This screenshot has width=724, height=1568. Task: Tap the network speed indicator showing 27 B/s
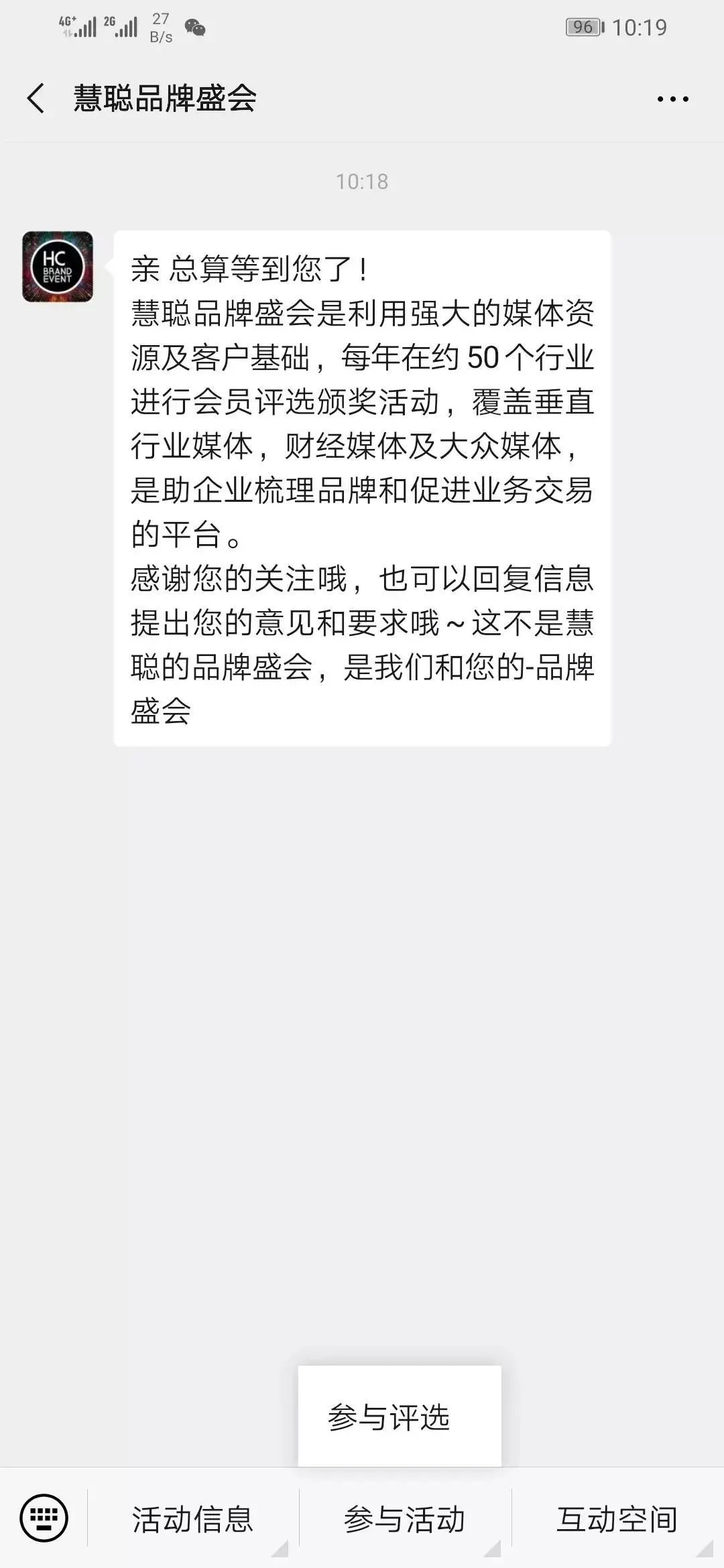[x=160, y=27]
